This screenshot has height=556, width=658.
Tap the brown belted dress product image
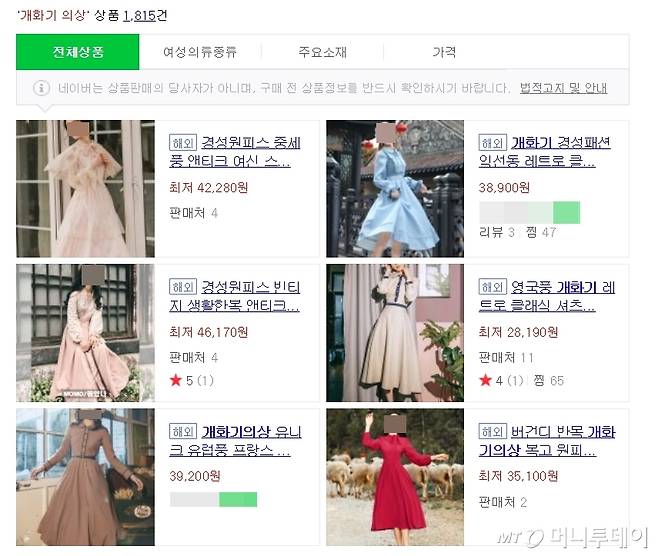click(x=85, y=476)
